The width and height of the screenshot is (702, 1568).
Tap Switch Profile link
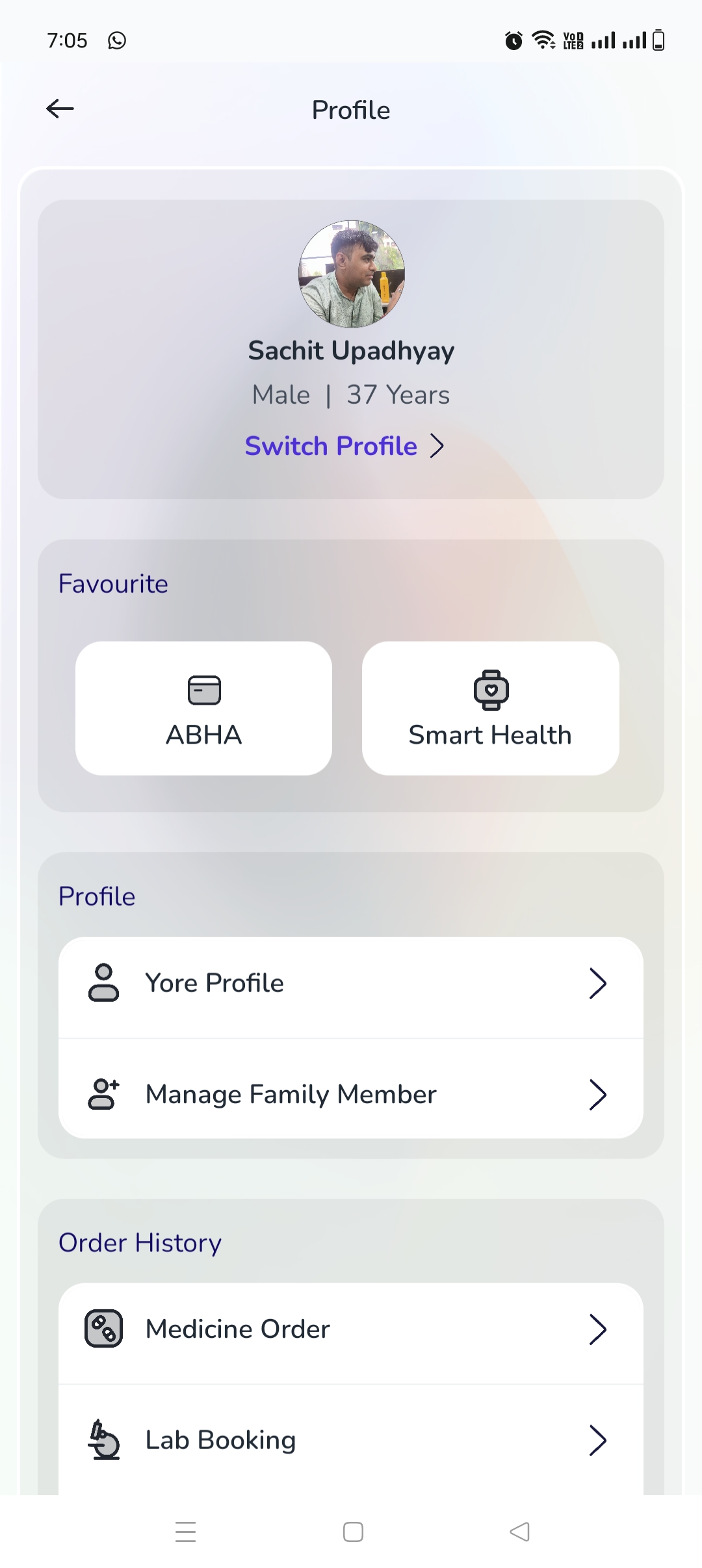point(344,447)
